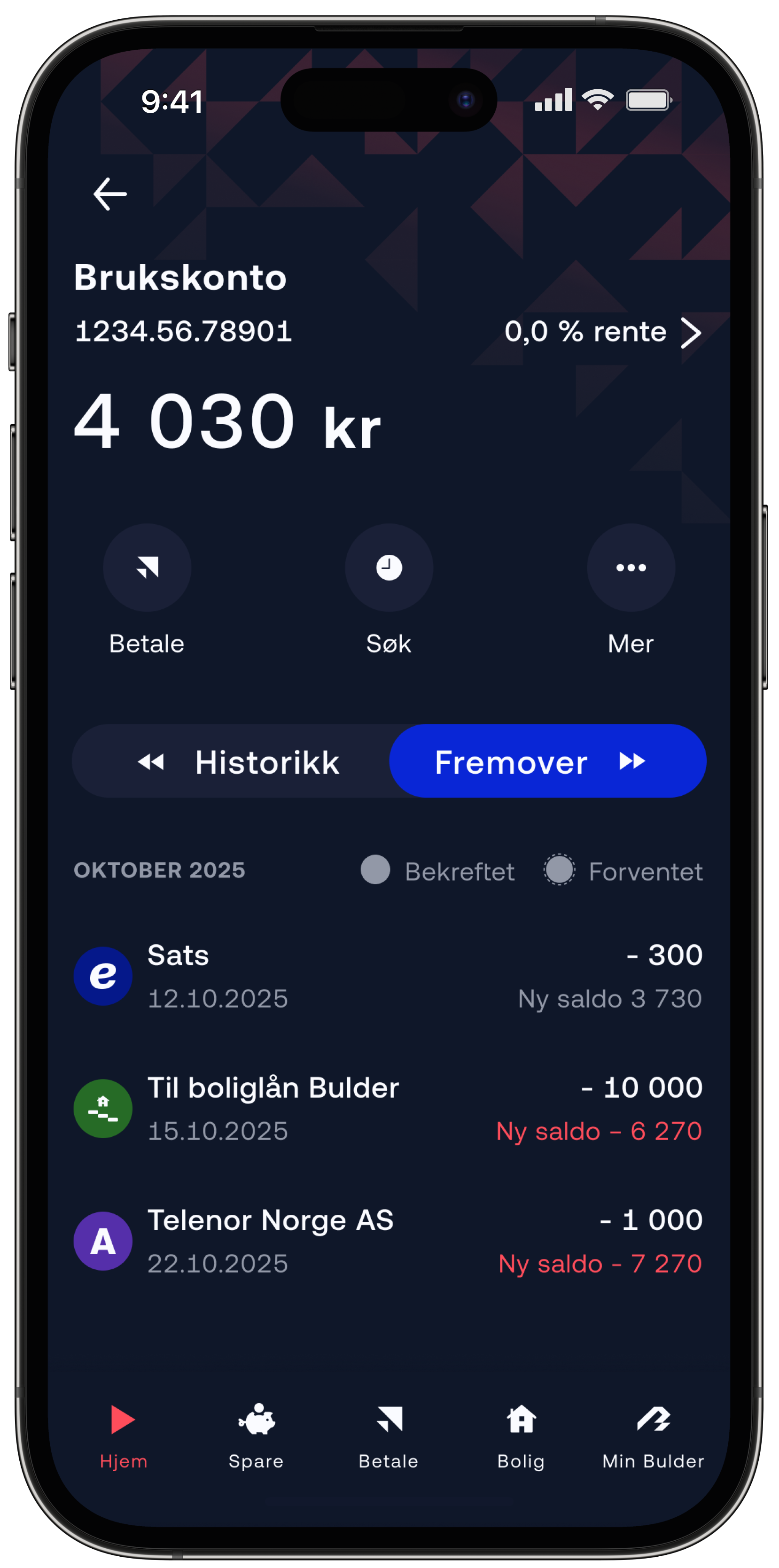Screen dimensions: 779x1568
Task: Open the Telenor Norge AS transaction
Action: (389, 1241)
